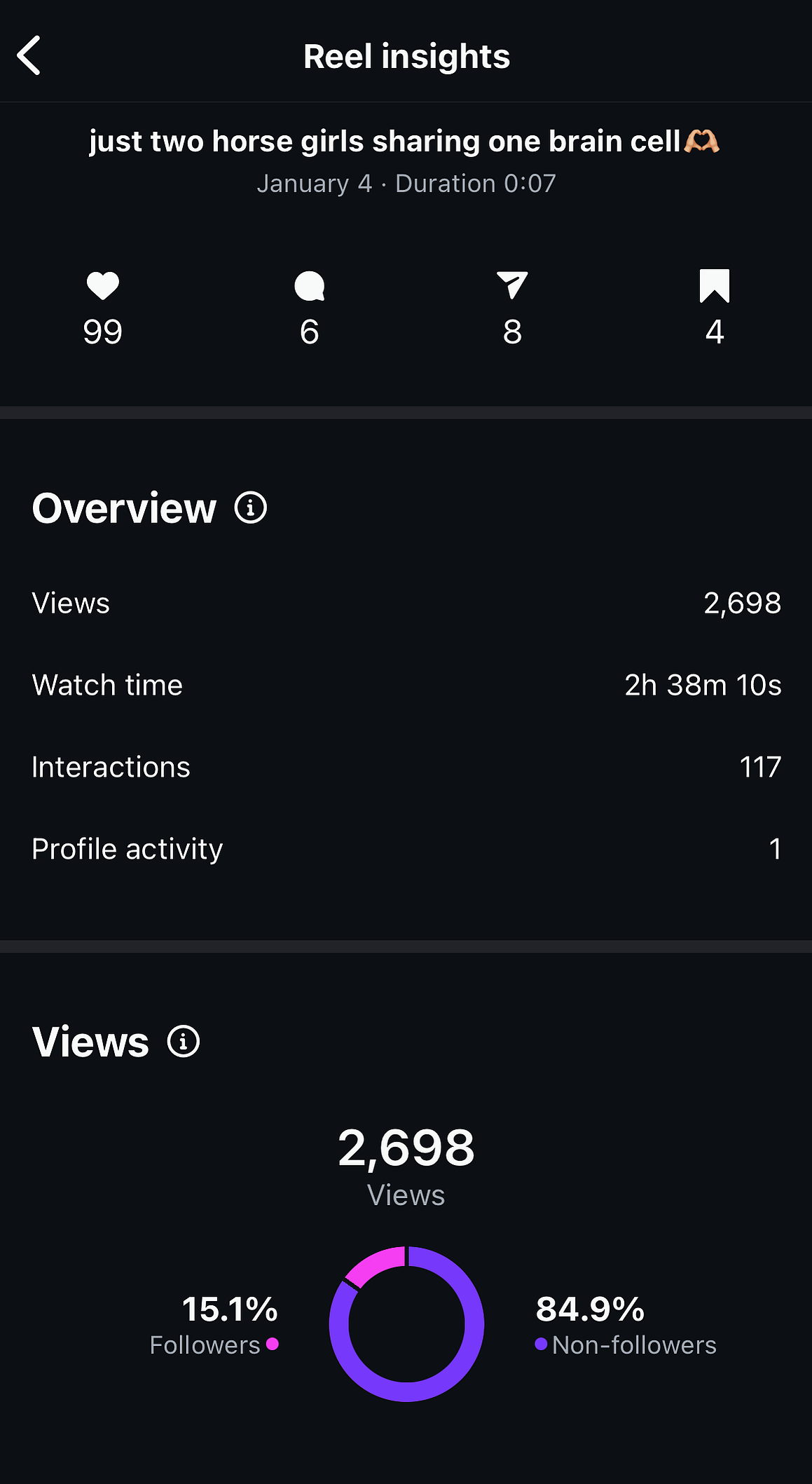Image resolution: width=812 pixels, height=1484 pixels.
Task: Open the info icon next to Views heading
Action: pyautogui.click(x=184, y=1041)
